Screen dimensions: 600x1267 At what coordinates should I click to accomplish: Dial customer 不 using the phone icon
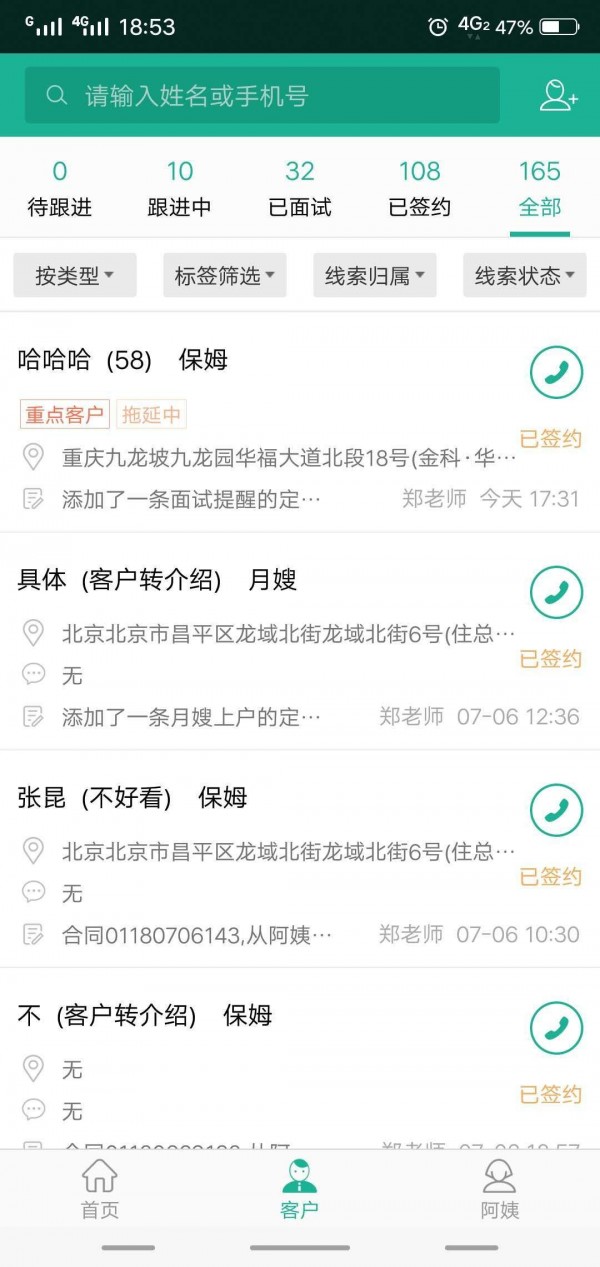(x=556, y=1028)
